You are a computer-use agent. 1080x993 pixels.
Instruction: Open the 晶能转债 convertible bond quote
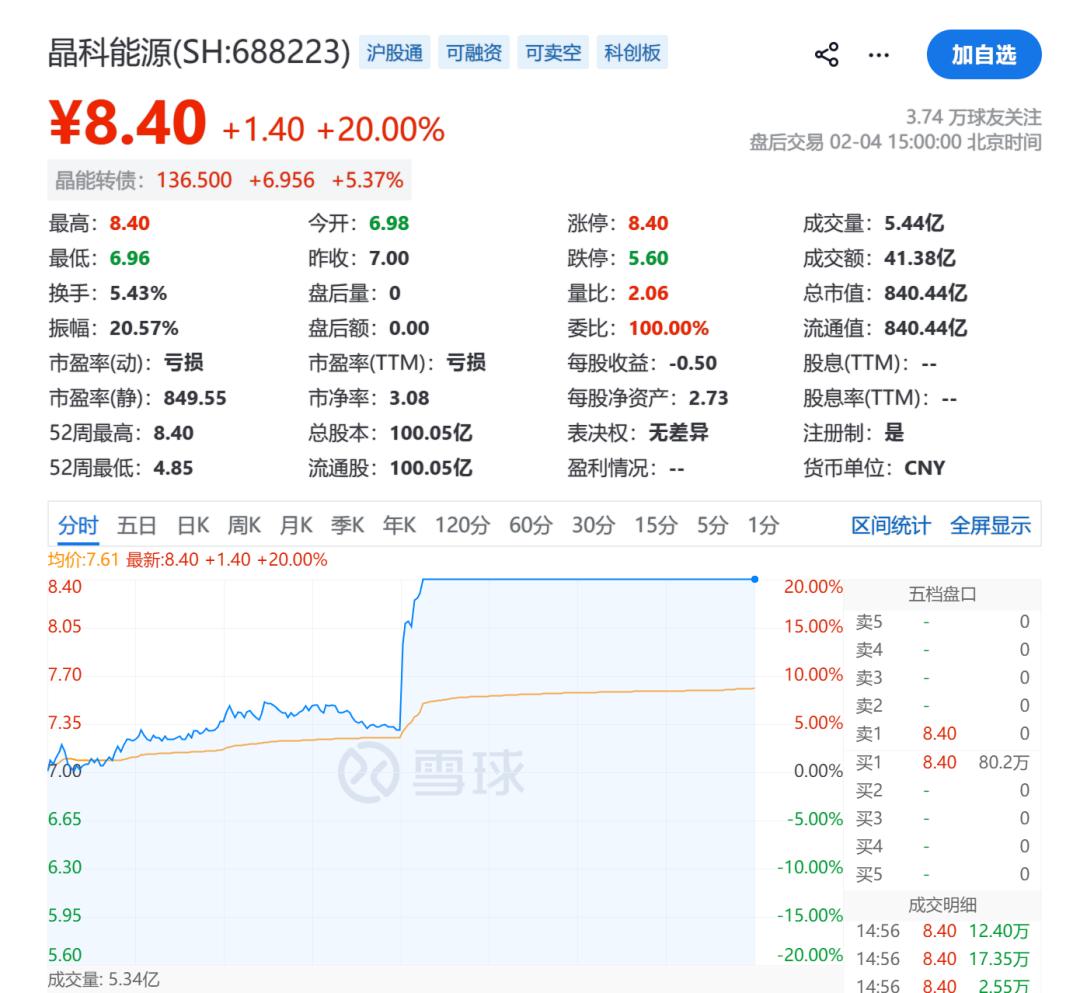click(x=229, y=180)
